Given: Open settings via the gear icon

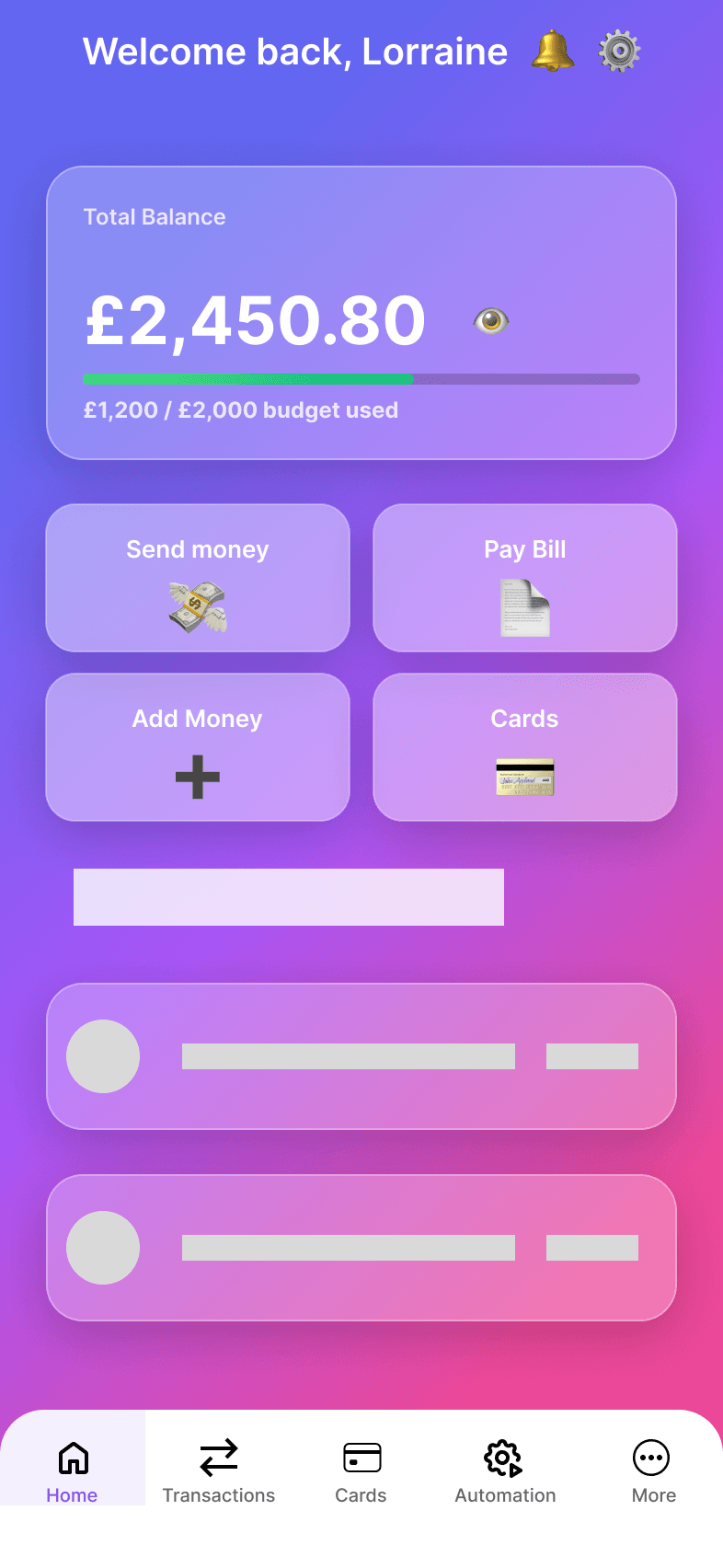Looking at the screenshot, I should 619,52.
